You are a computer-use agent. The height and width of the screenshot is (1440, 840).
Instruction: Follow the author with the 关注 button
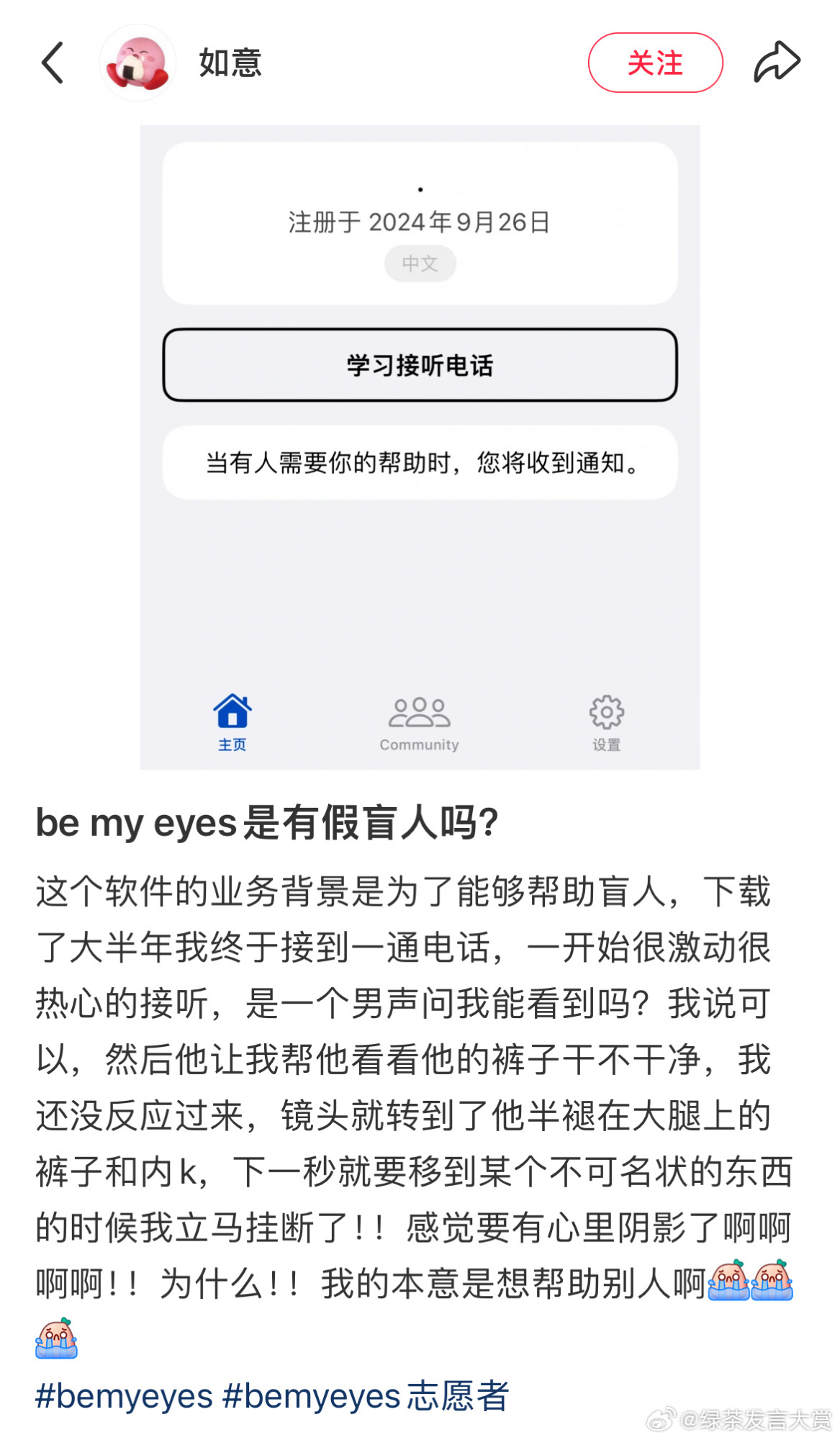(x=655, y=63)
